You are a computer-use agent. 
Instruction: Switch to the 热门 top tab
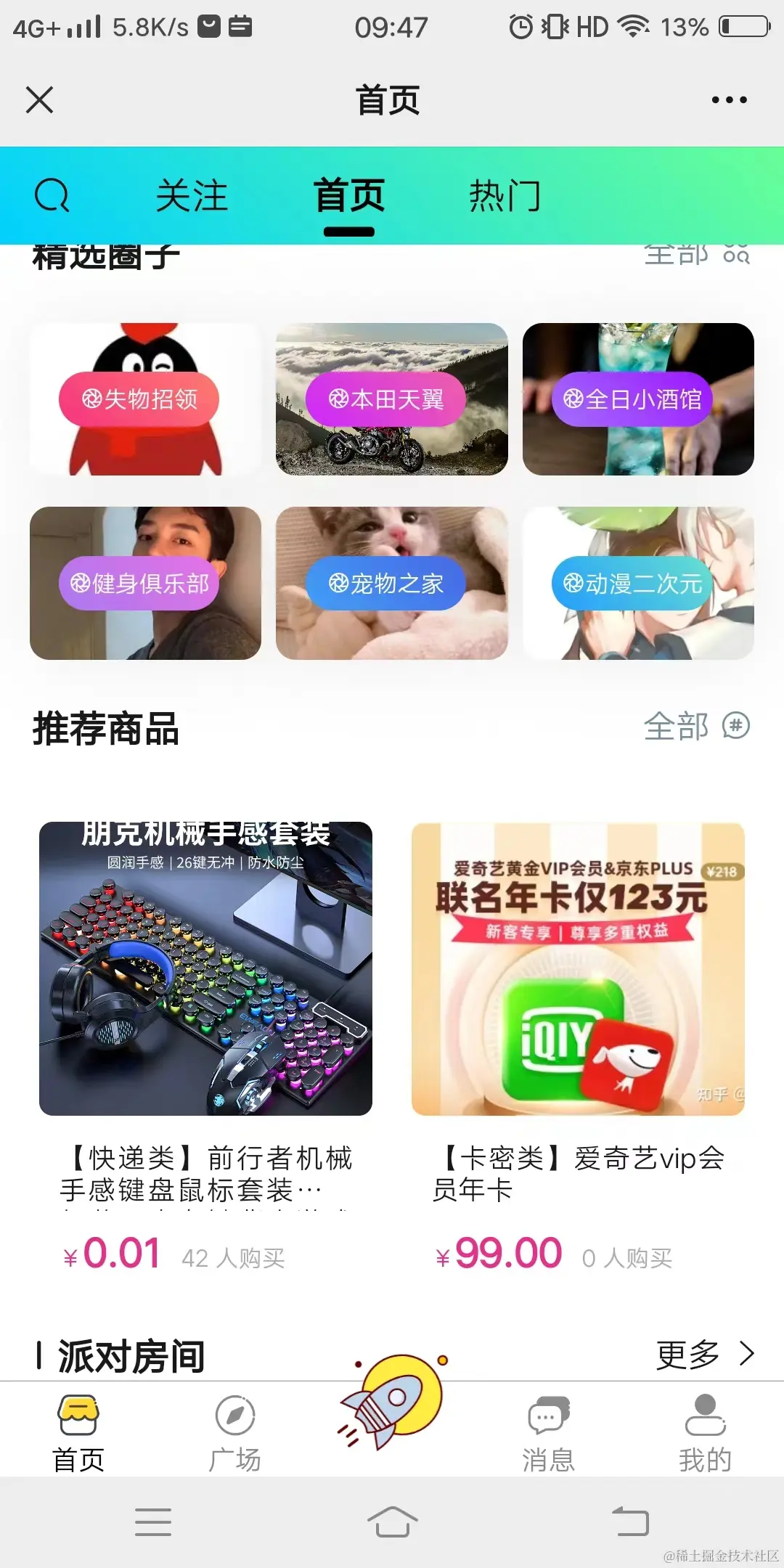pos(505,196)
